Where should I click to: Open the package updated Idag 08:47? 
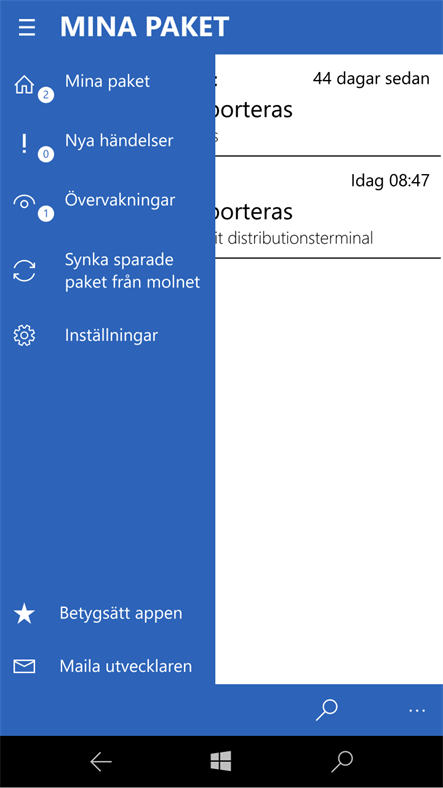[329, 208]
